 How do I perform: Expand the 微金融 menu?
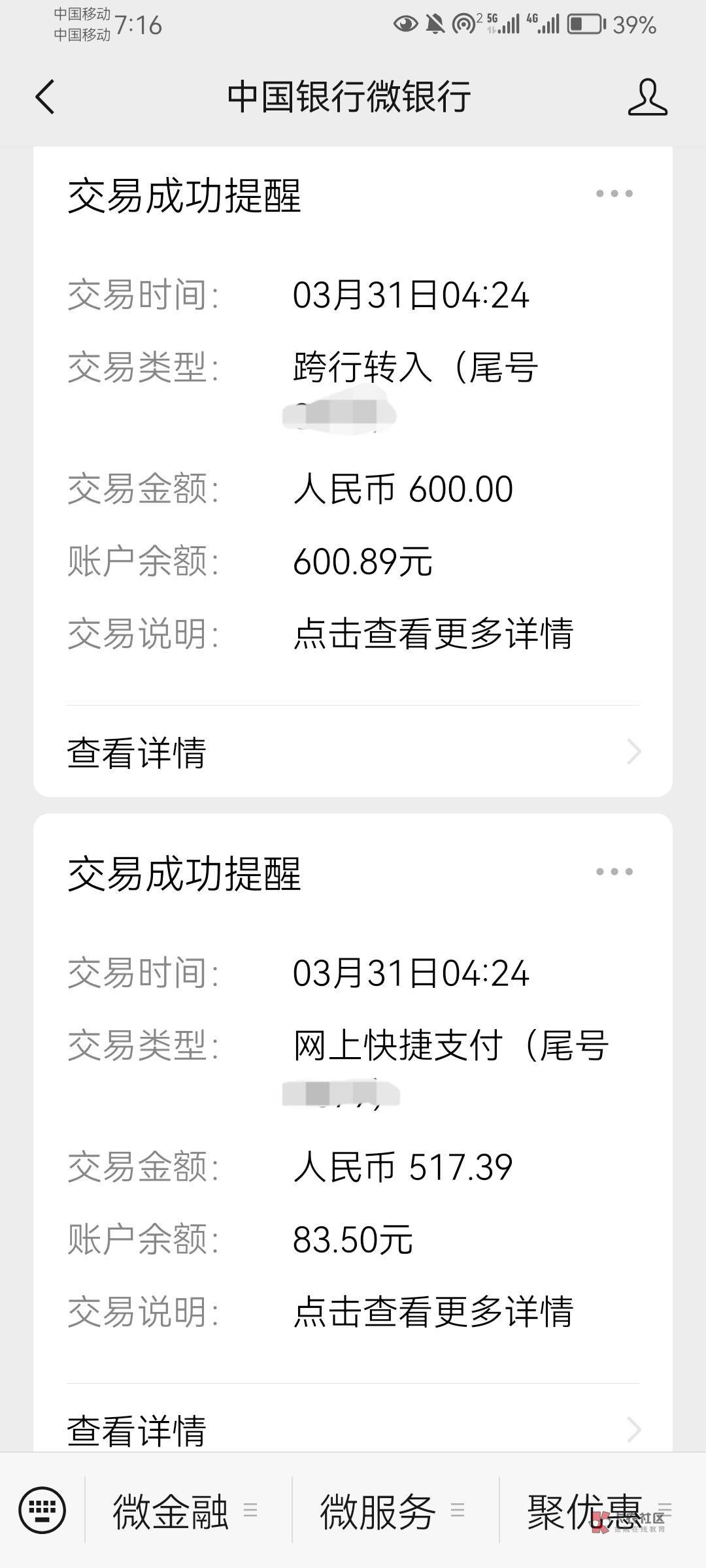click(188, 1510)
